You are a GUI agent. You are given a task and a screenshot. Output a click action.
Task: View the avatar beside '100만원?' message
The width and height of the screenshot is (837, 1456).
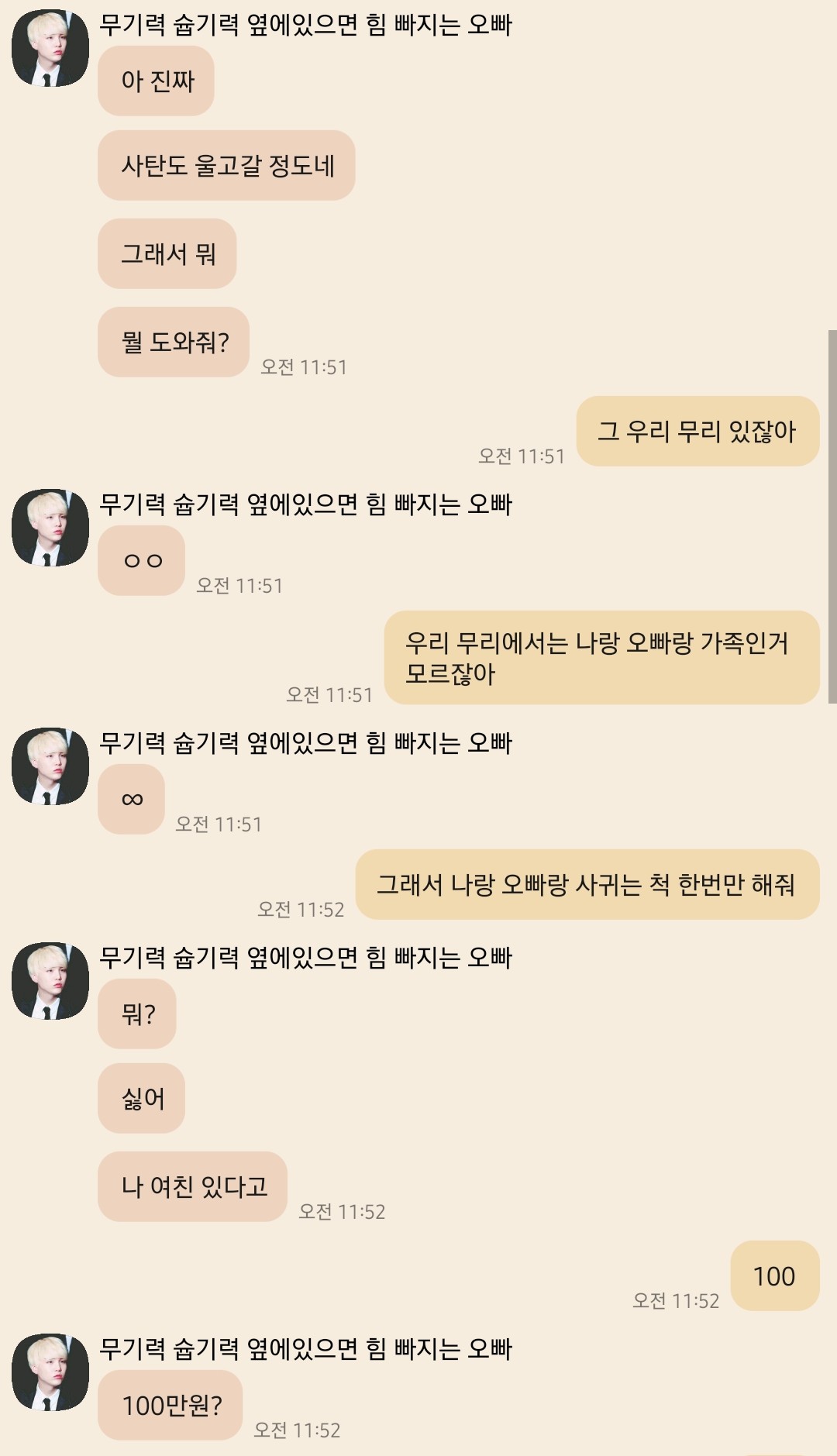(x=50, y=1372)
